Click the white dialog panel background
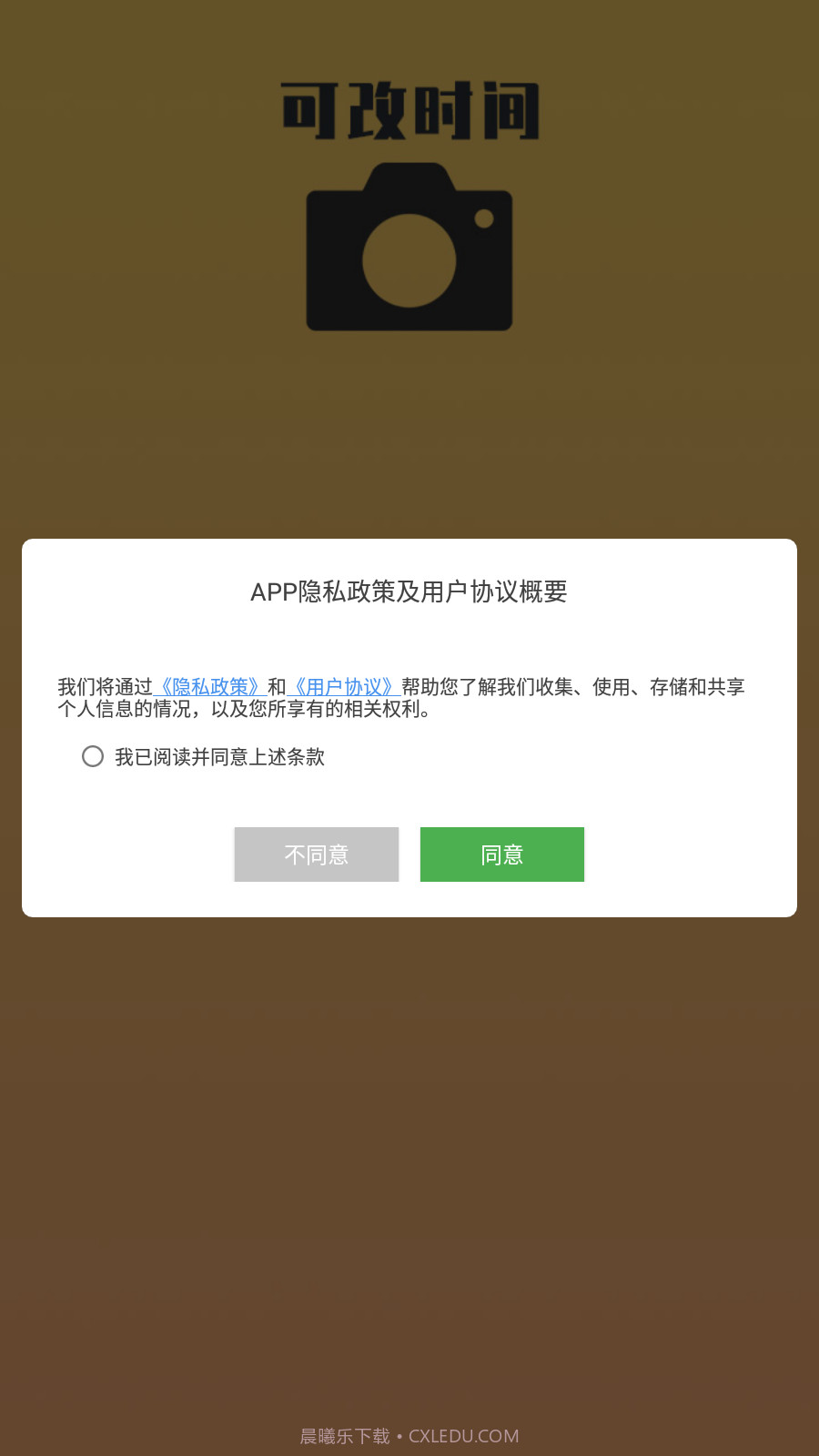Image resolution: width=819 pixels, height=1456 pixels. coord(409,637)
